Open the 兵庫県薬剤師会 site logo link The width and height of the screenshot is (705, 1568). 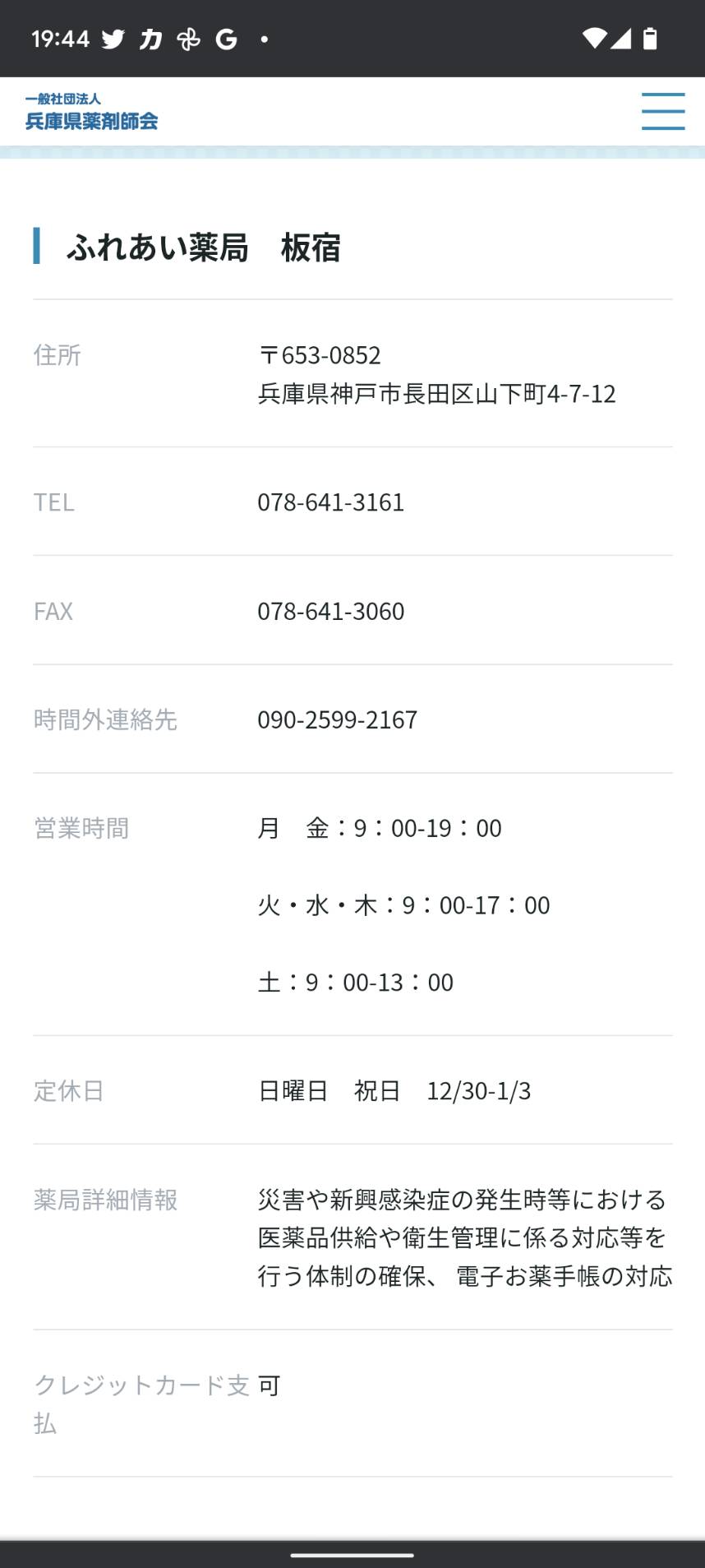pos(91,112)
